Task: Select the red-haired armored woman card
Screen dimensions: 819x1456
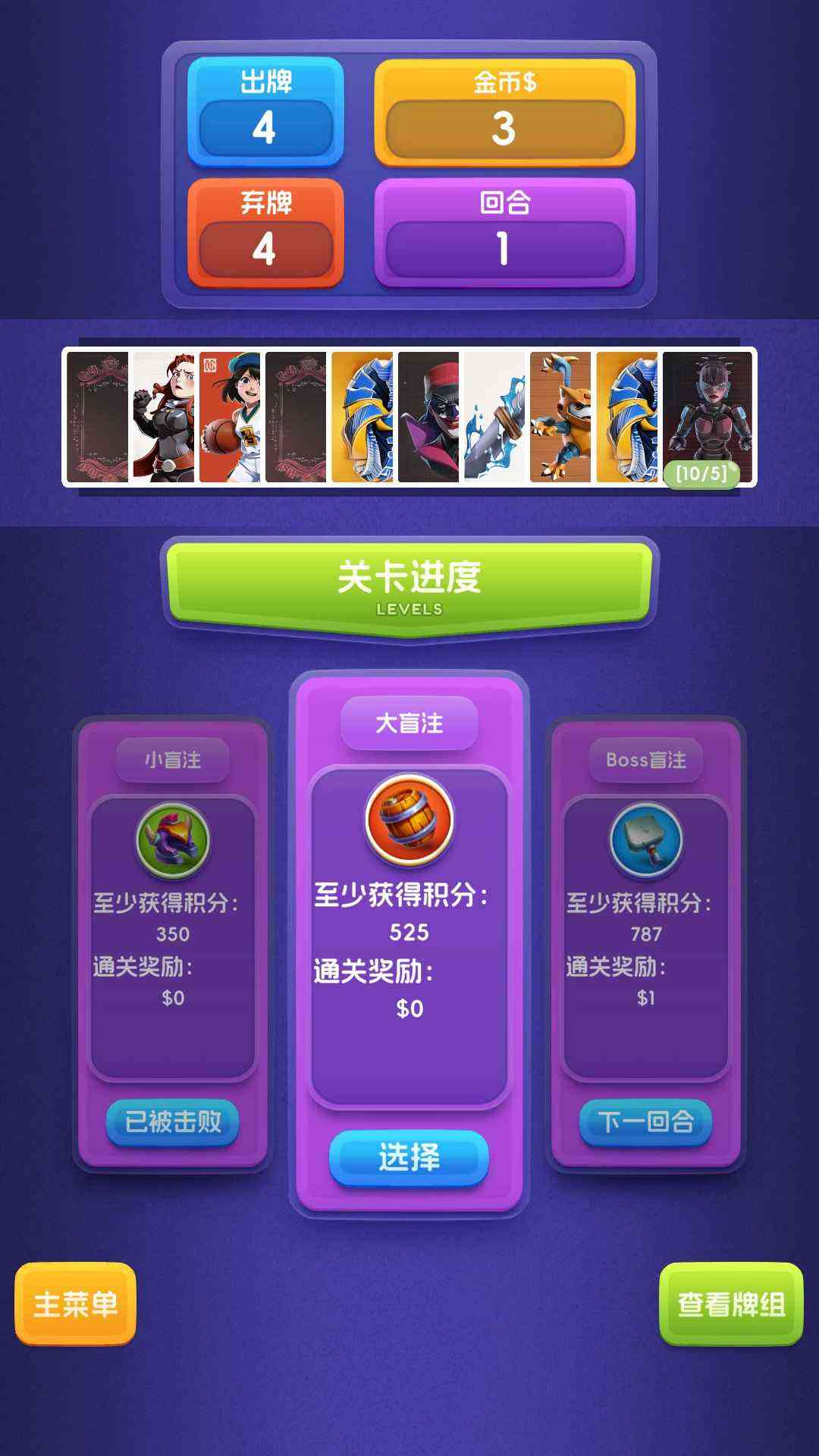Action: pyautogui.click(x=164, y=417)
